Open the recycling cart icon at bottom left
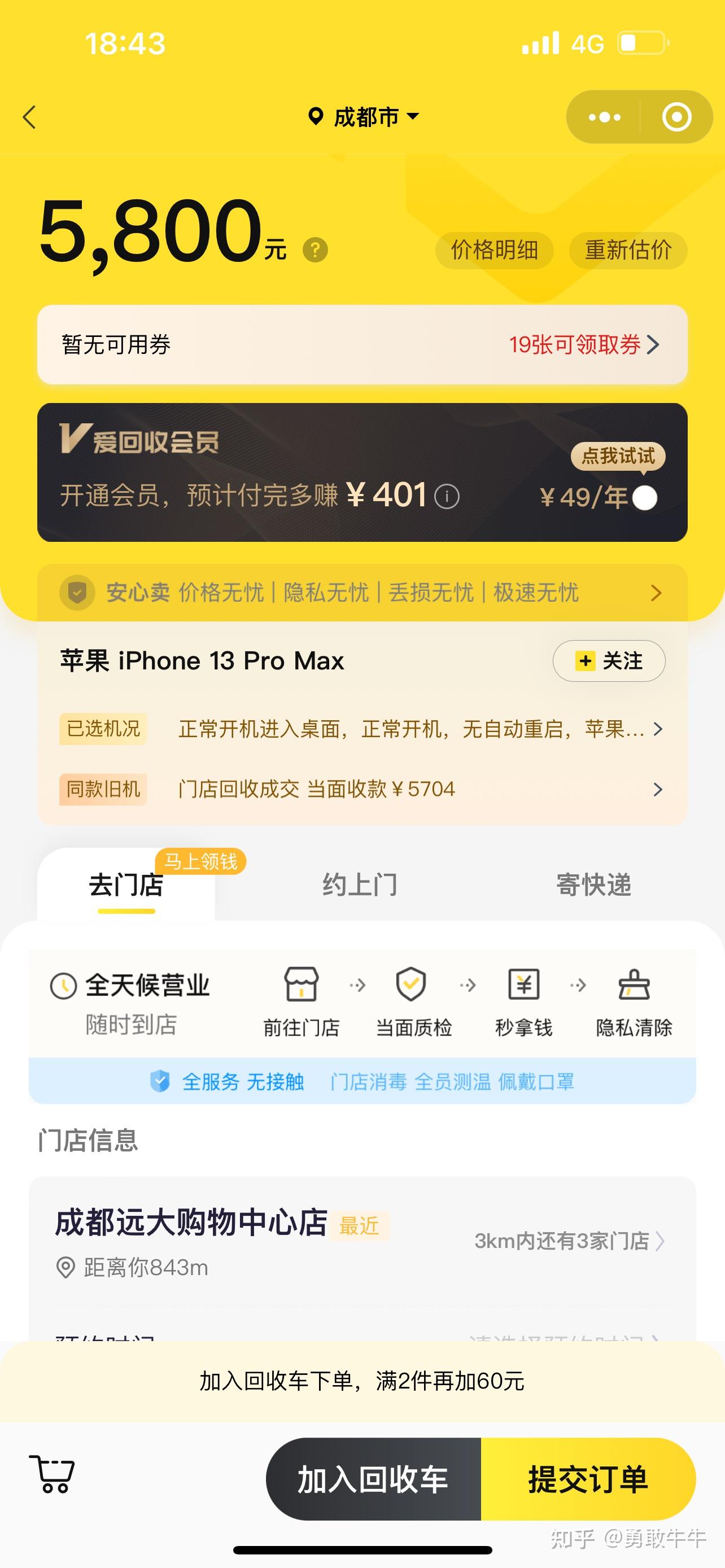Screen dimensions: 725x1568 click(54, 1476)
